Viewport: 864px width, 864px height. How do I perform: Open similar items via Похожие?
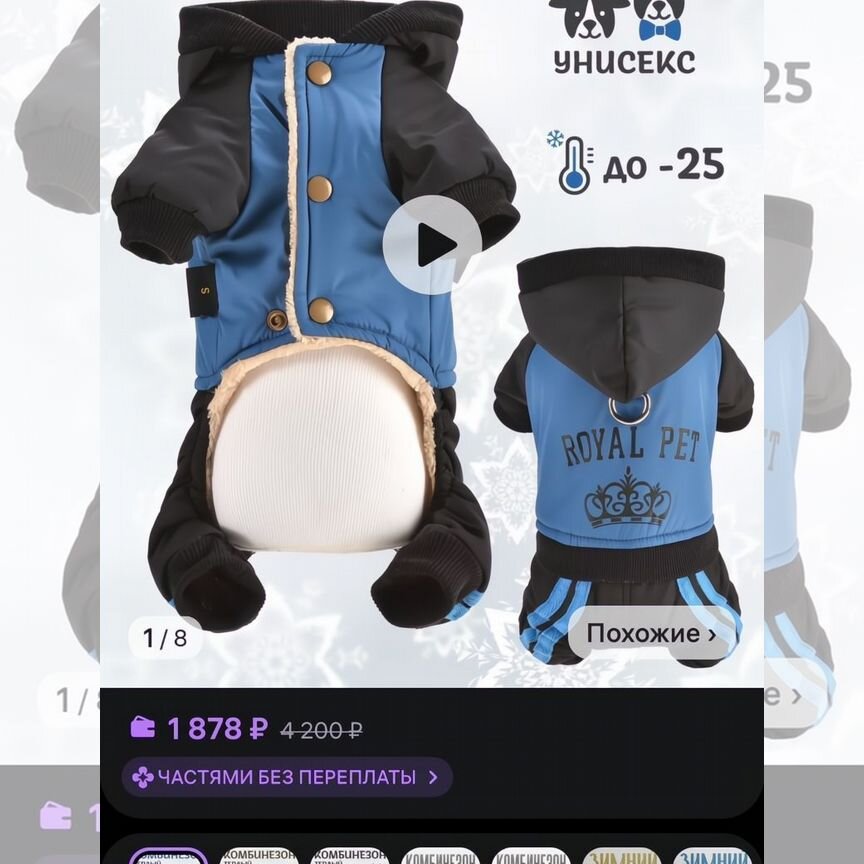[651, 633]
